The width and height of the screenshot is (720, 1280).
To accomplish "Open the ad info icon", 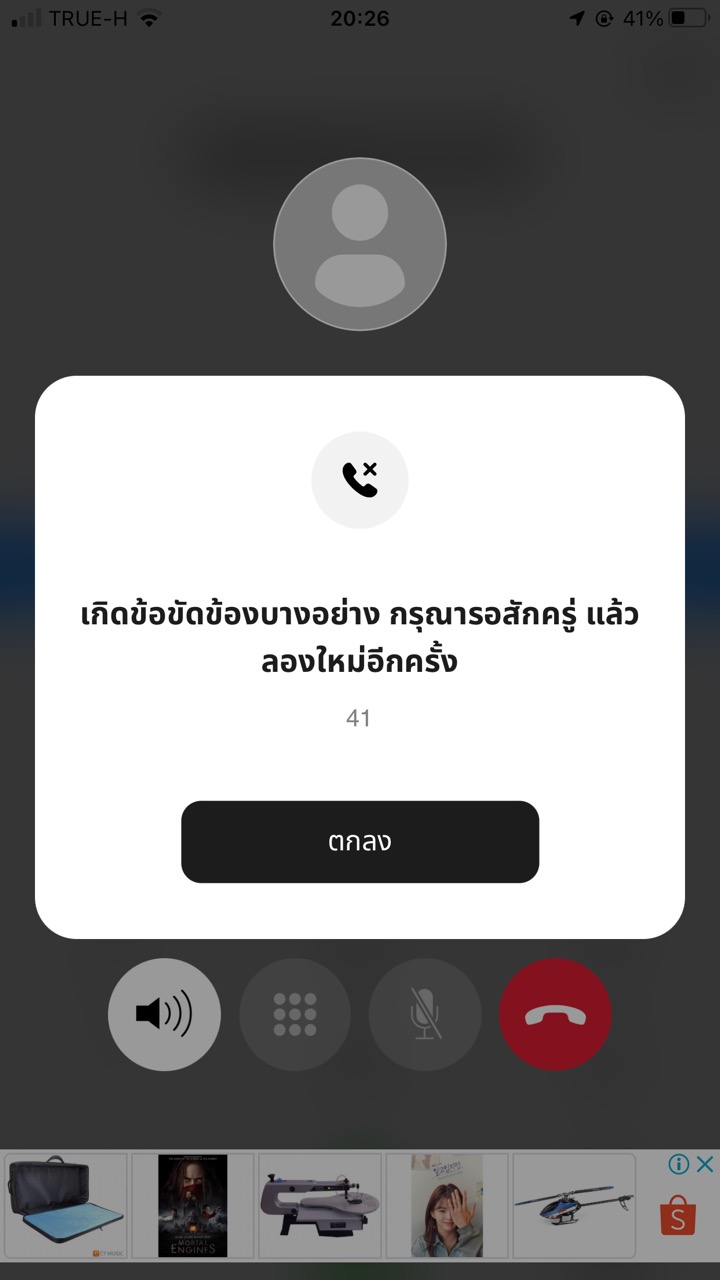I will pyautogui.click(x=679, y=1164).
